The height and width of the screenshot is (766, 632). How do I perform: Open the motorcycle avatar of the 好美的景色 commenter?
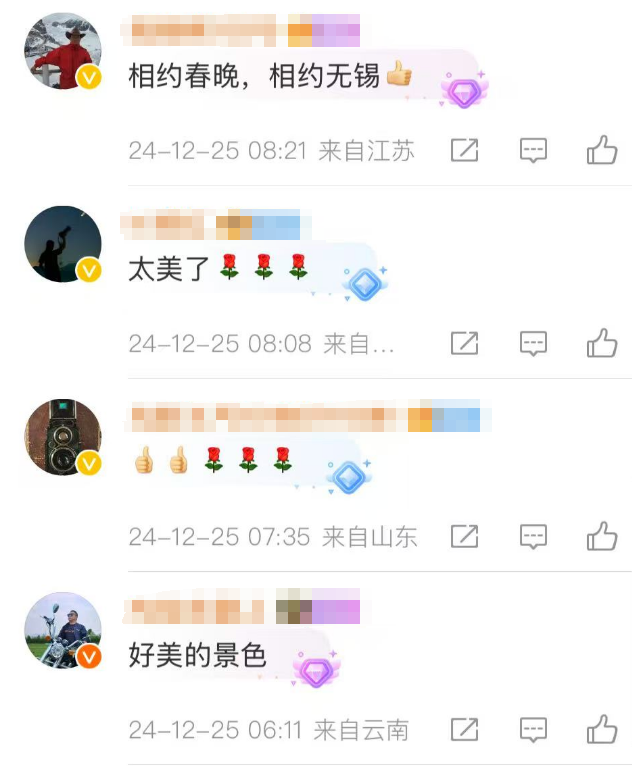click(62, 630)
